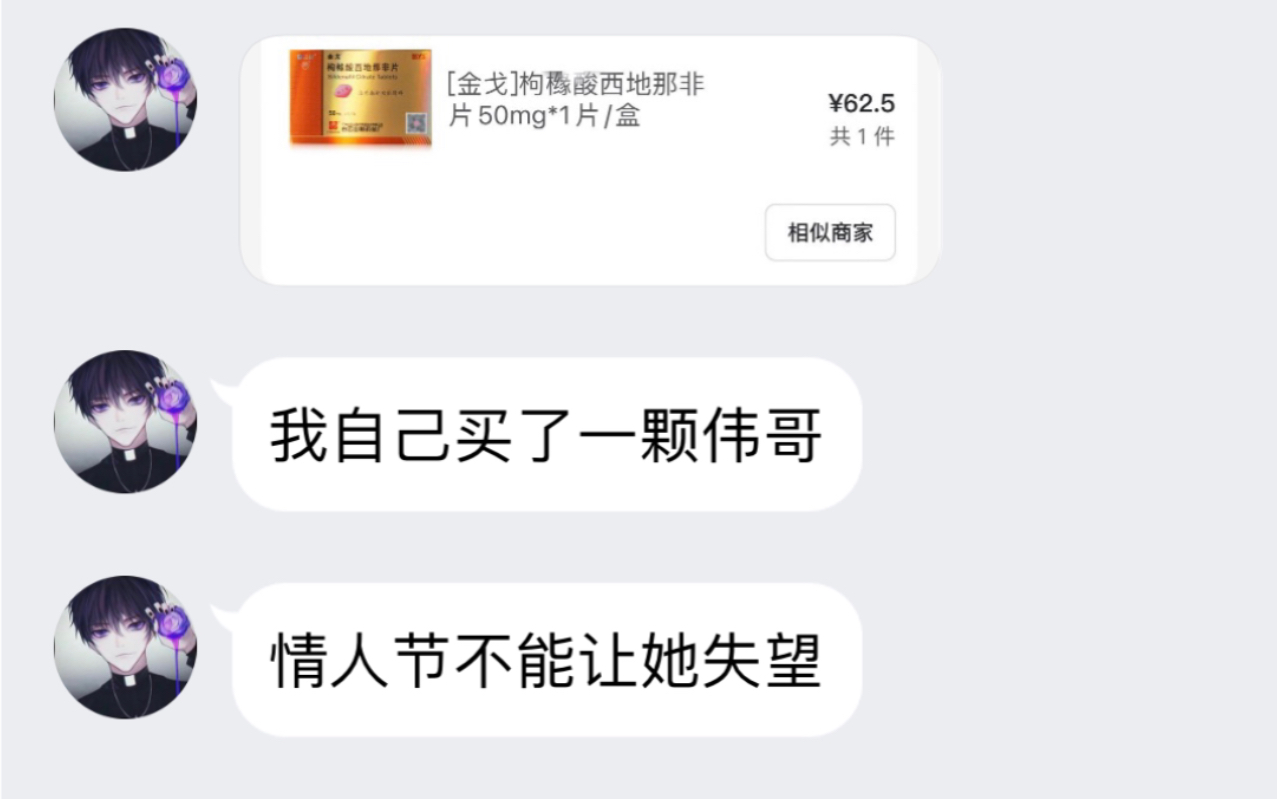View profile from avatar beside the order card
Screen dimensions: 1277x799
pos(125,99)
